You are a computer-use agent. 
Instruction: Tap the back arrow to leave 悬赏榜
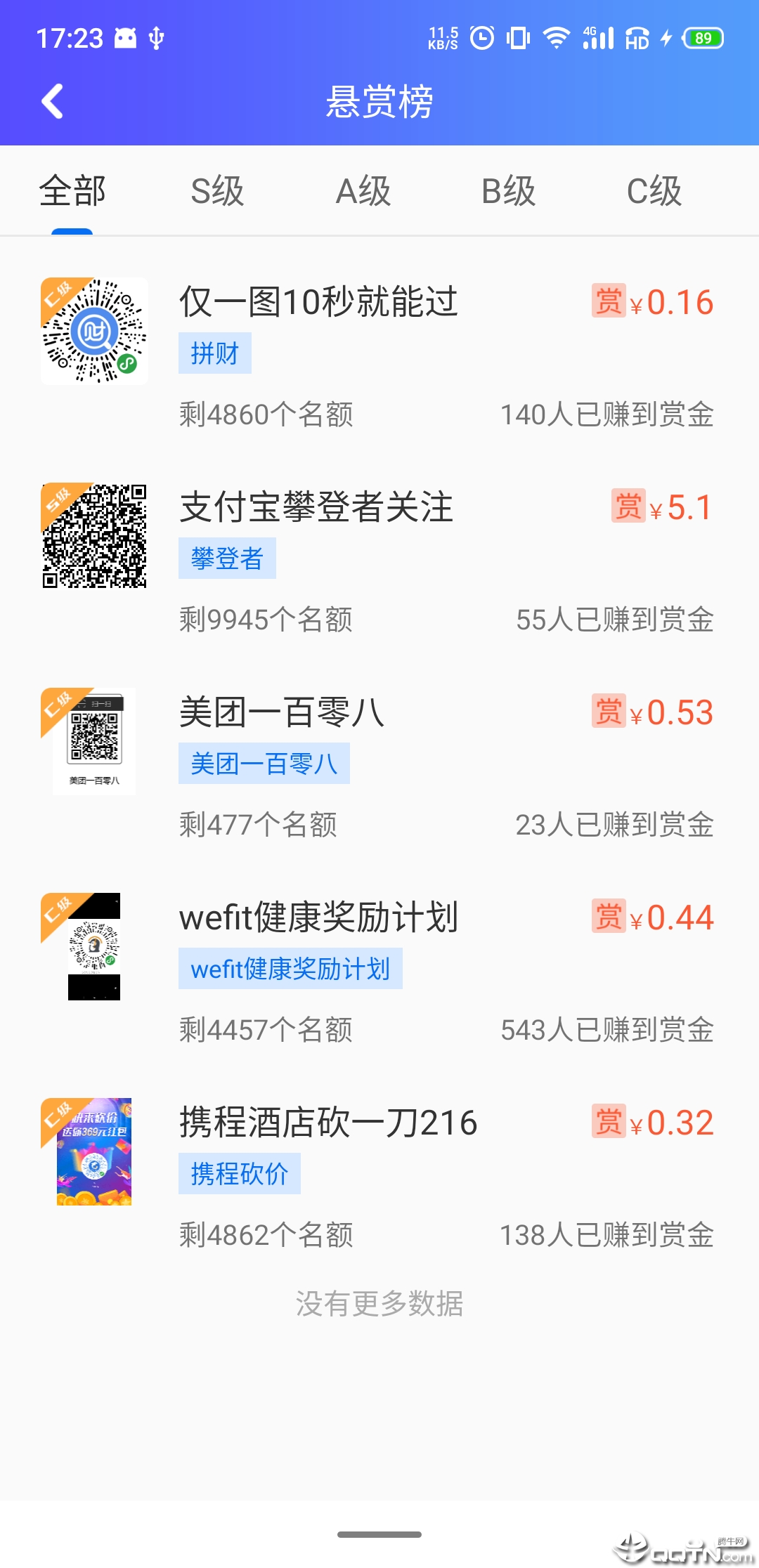51,100
